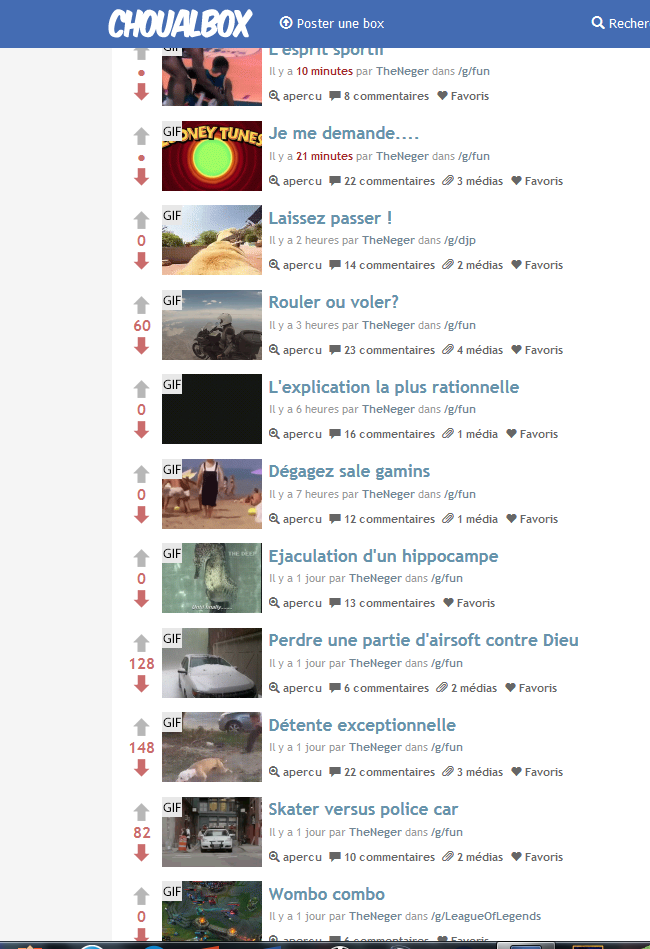The image size is (650, 949).
Task: Open the post 'Je me demande....'
Action: 343,133
